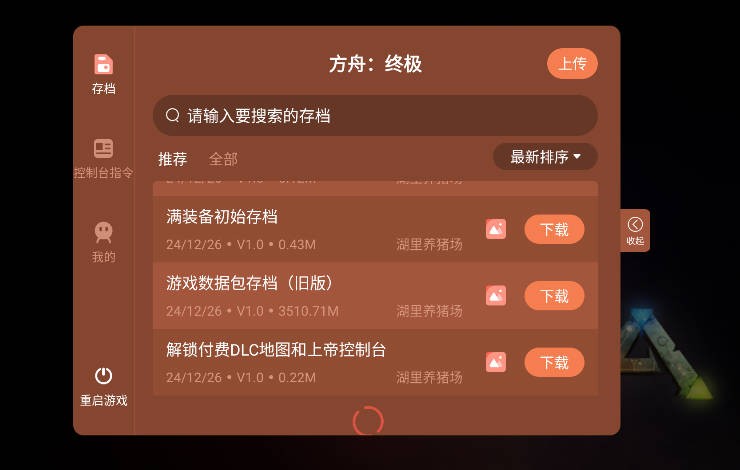Screen dimensions: 740x470
Task: Open the 控制台指令 console commands section
Action: [103, 158]
